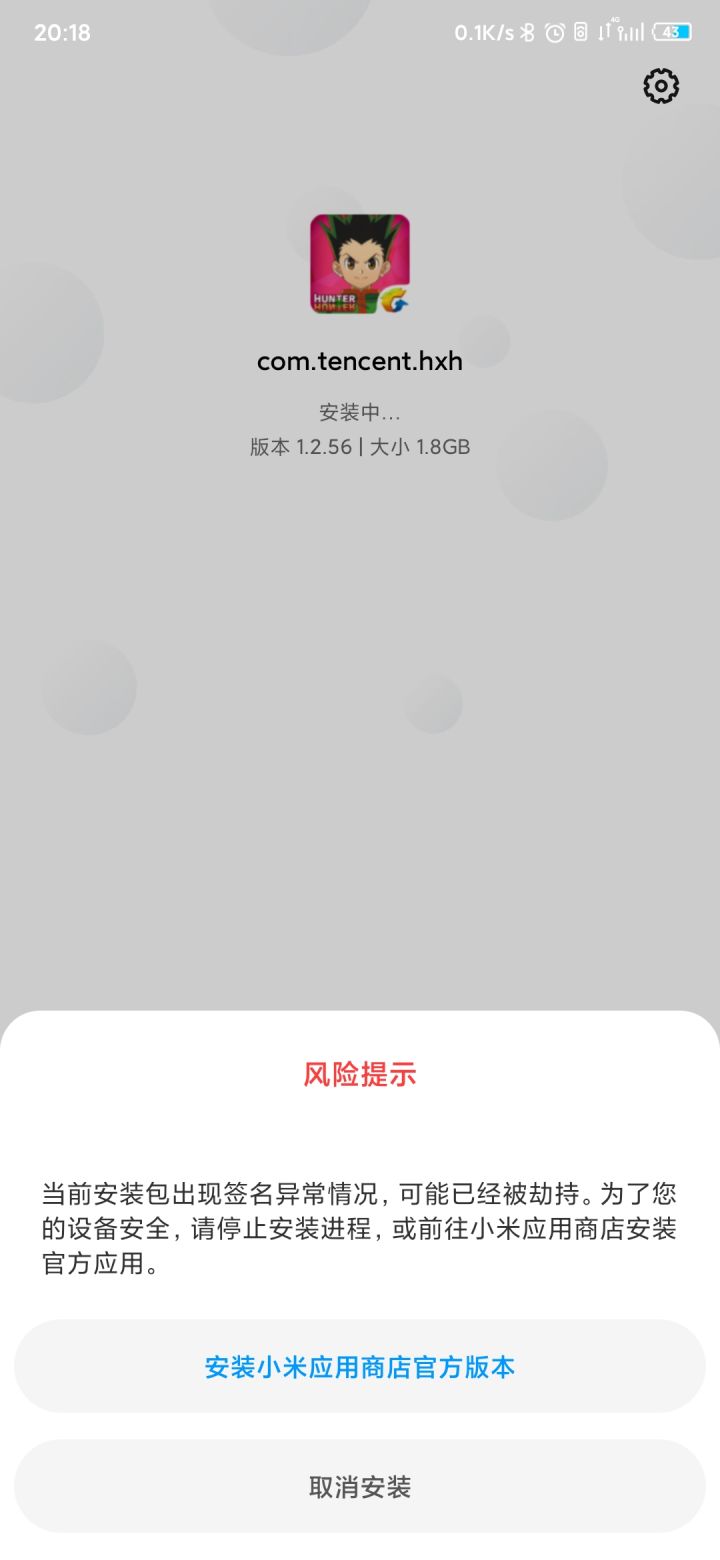Select 安装小米应用商店官方版本 to install official version
This screenshot has width=720, height=1560.
360,1367
